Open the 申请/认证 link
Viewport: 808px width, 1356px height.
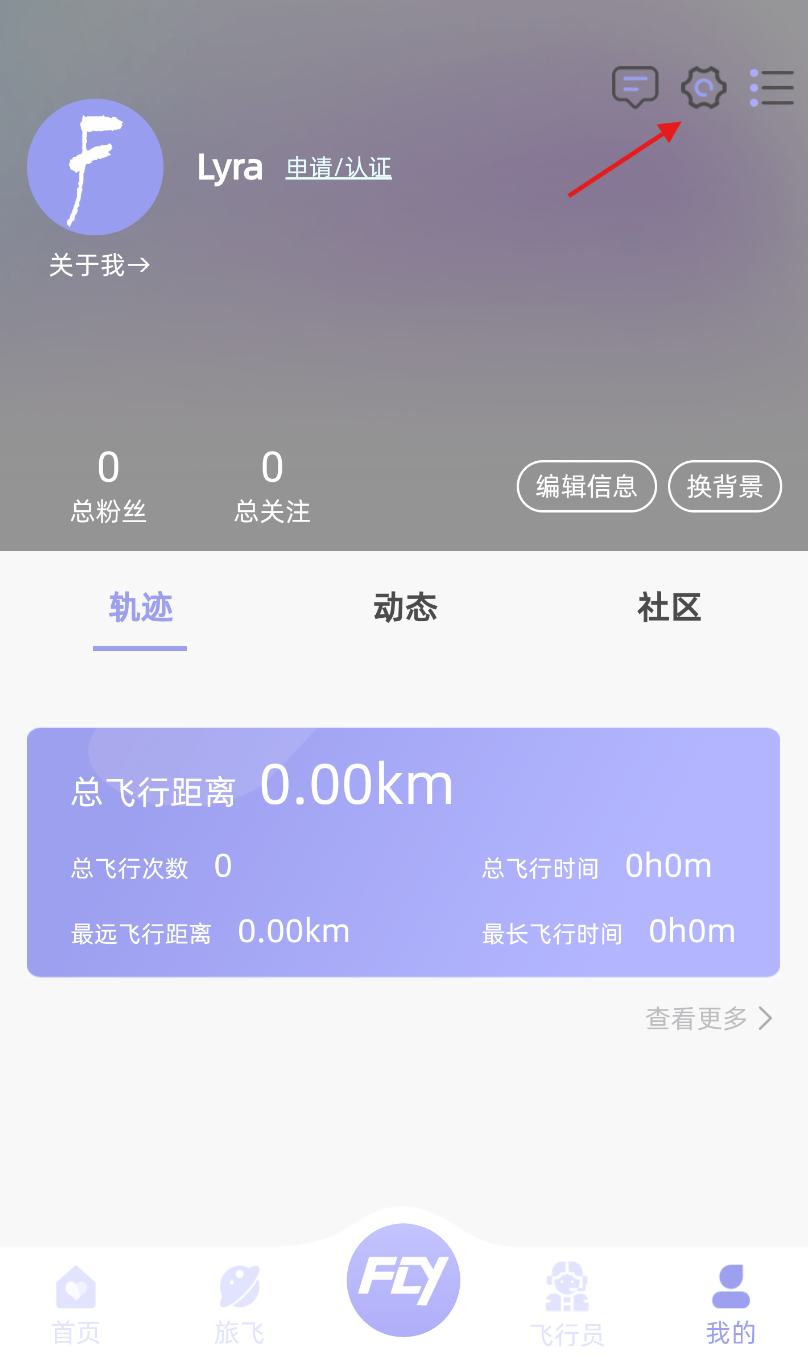(x=338, y=168)
